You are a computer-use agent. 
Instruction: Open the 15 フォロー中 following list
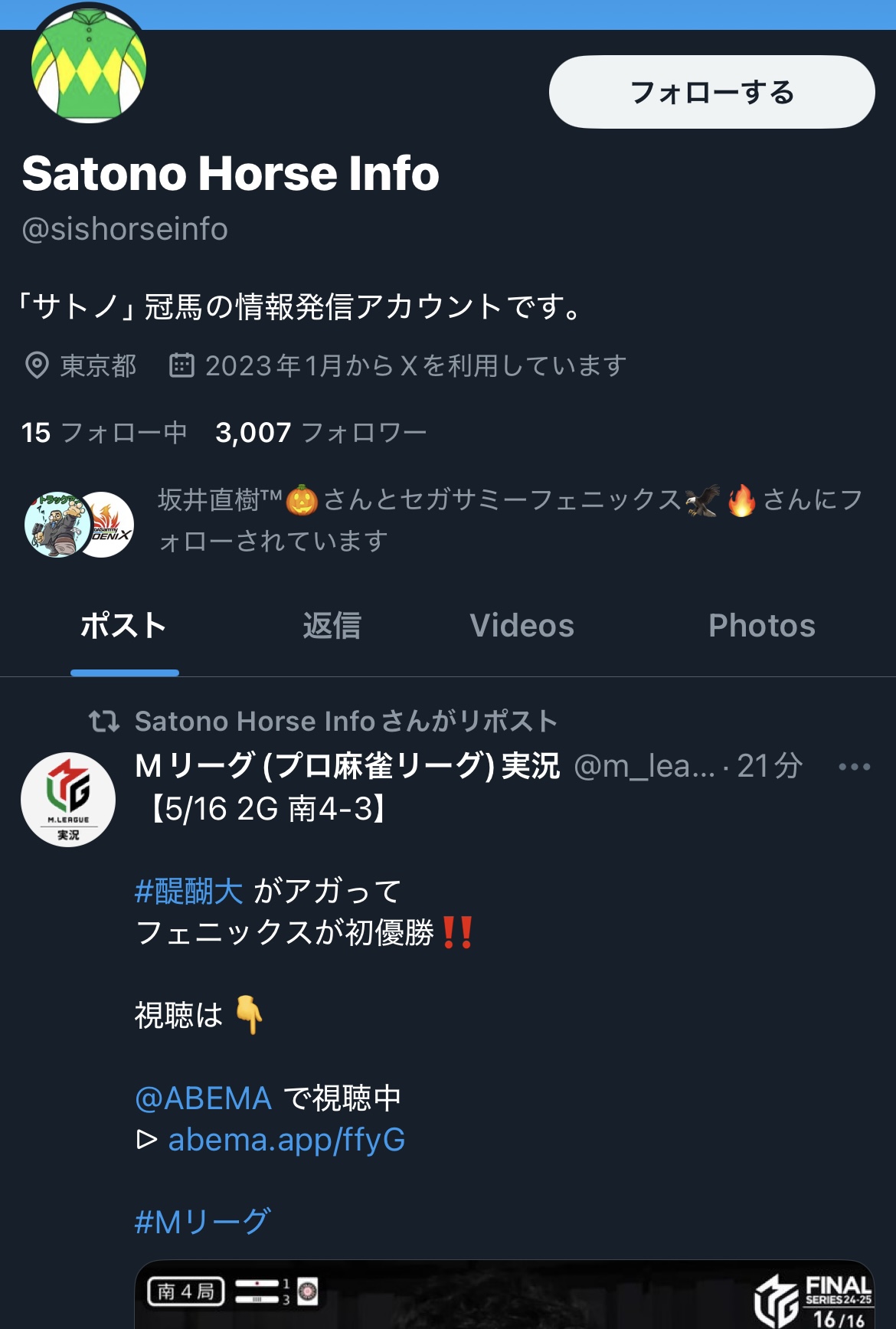pos(104,433)
